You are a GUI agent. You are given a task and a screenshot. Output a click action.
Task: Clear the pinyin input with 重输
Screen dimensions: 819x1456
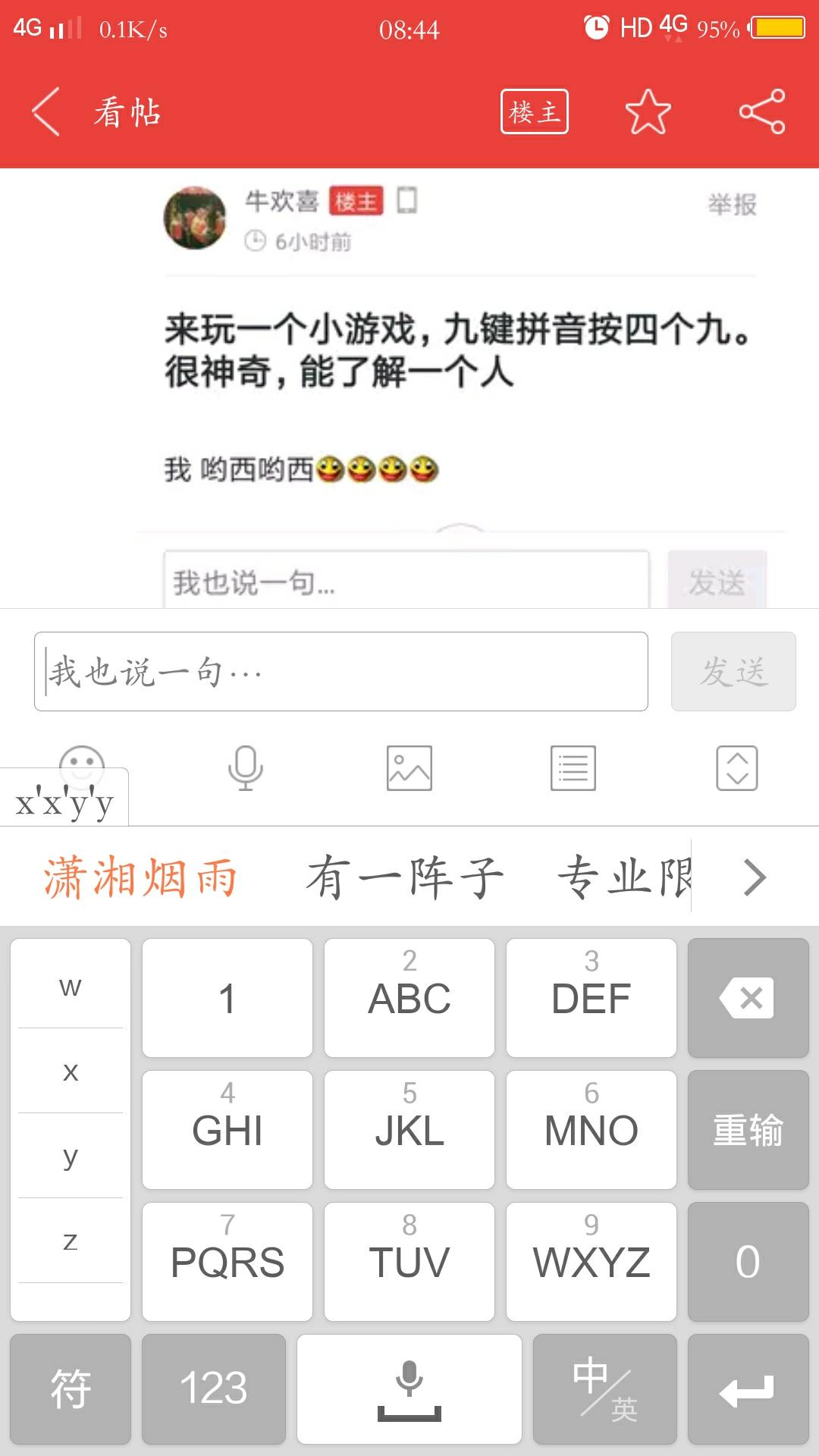(x=748, y=1130)
